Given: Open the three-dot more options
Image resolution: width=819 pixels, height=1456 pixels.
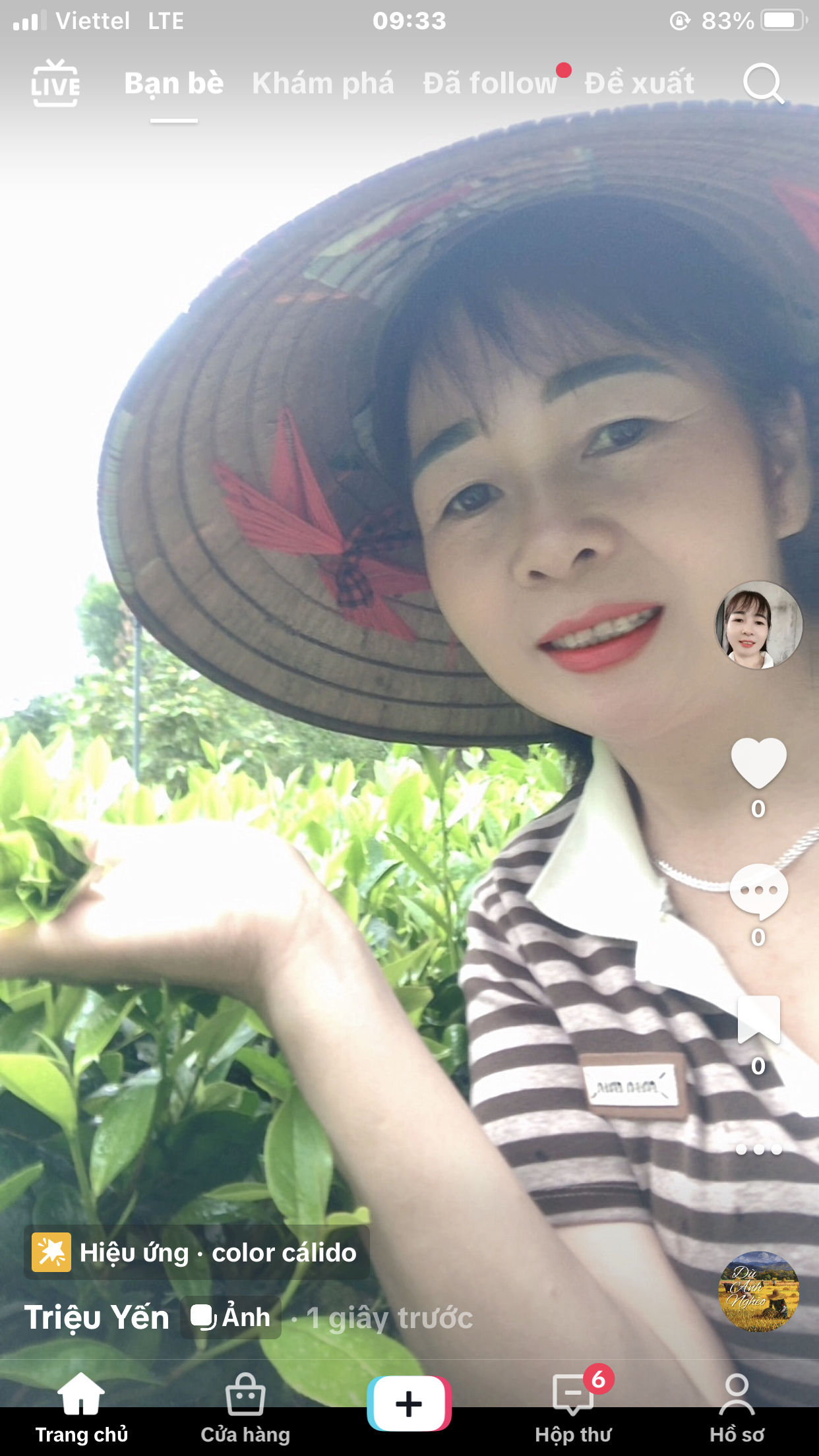Looking at the screenshot, I should tap(758, 1149).
